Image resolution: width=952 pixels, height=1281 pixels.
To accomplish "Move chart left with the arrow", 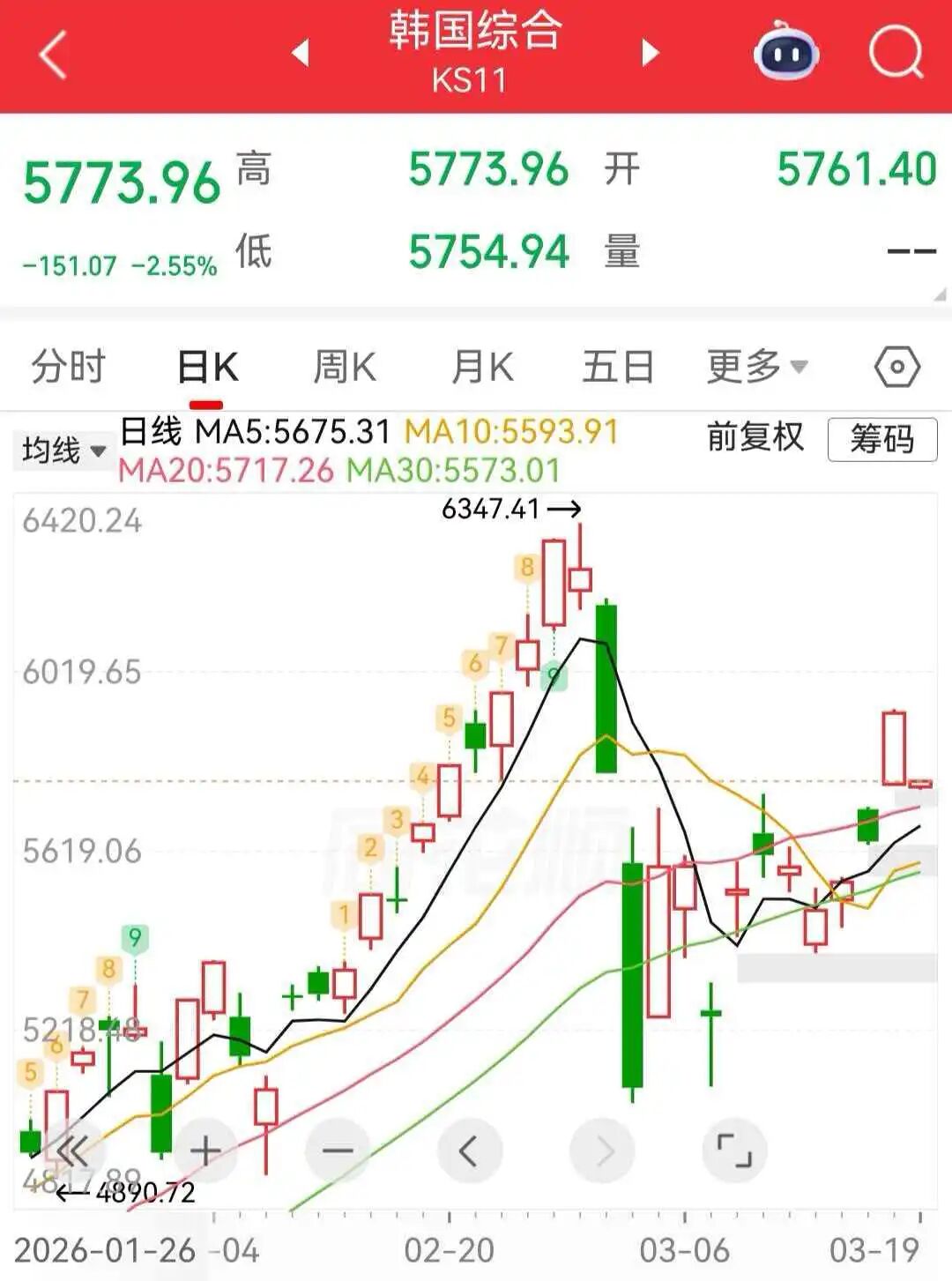I will tap(469, 1151).
